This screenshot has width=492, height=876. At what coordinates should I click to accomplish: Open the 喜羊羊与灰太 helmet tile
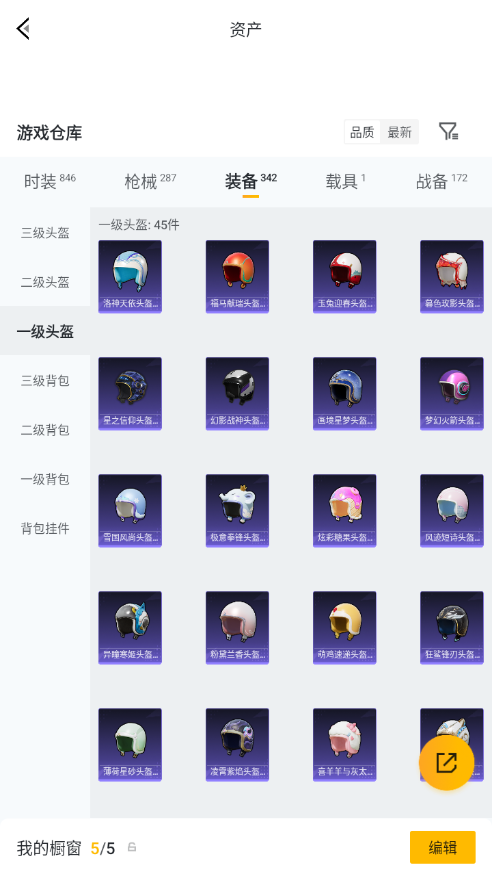345,745
